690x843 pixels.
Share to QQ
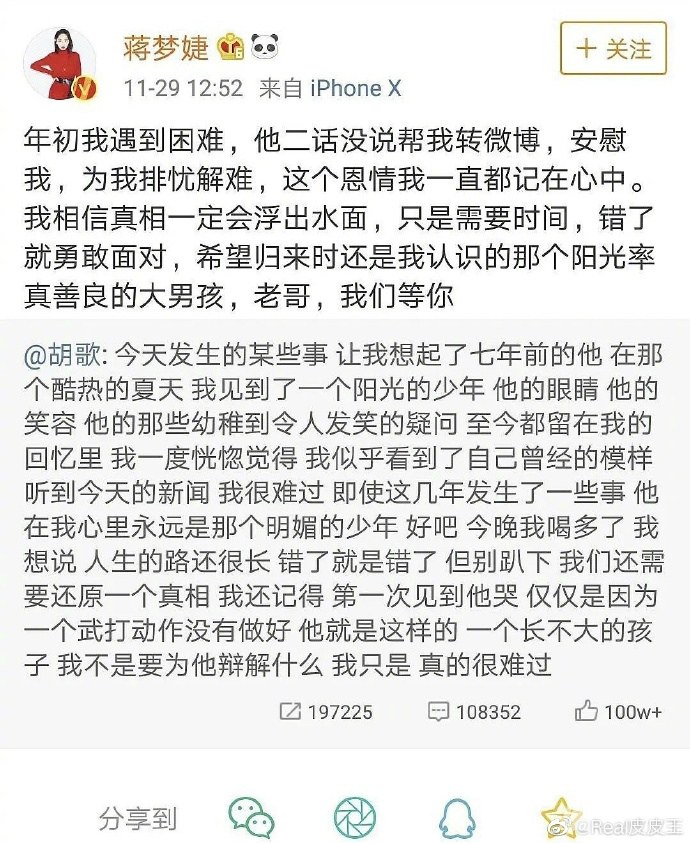pyautogui.click(x=457, y=818)
